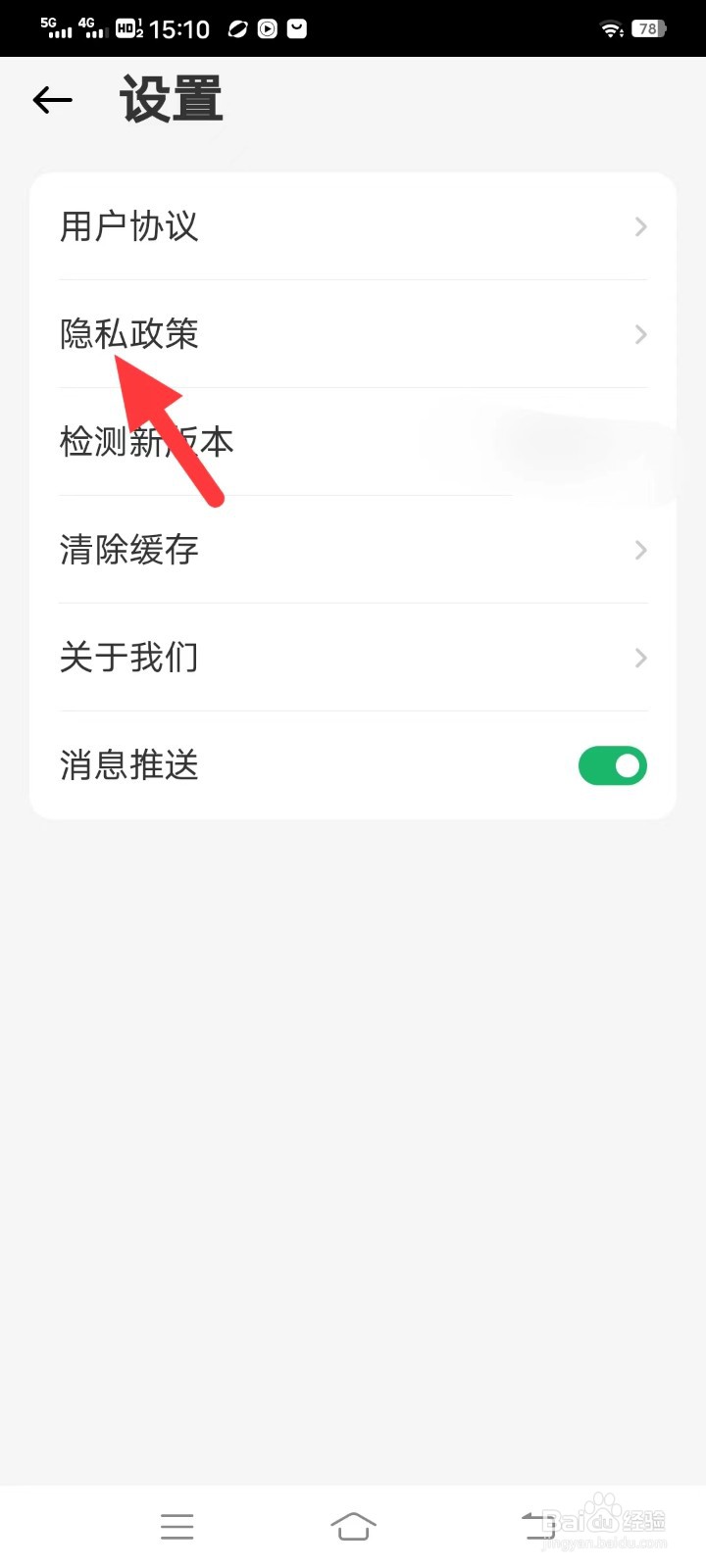
Task: Choose 检测新版本 from the list
Action: tap(145, 442)
